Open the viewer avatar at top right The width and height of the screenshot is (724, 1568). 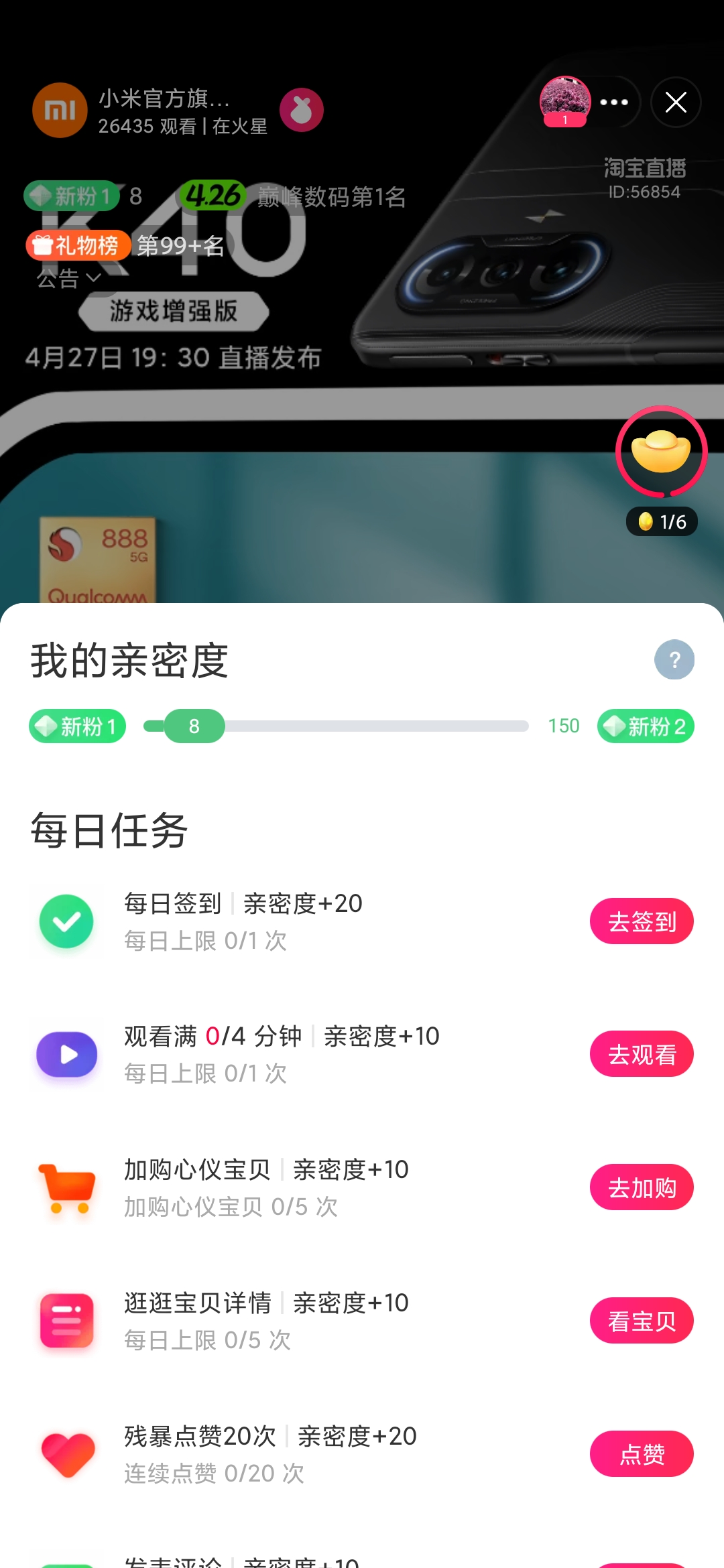(565, 101)
